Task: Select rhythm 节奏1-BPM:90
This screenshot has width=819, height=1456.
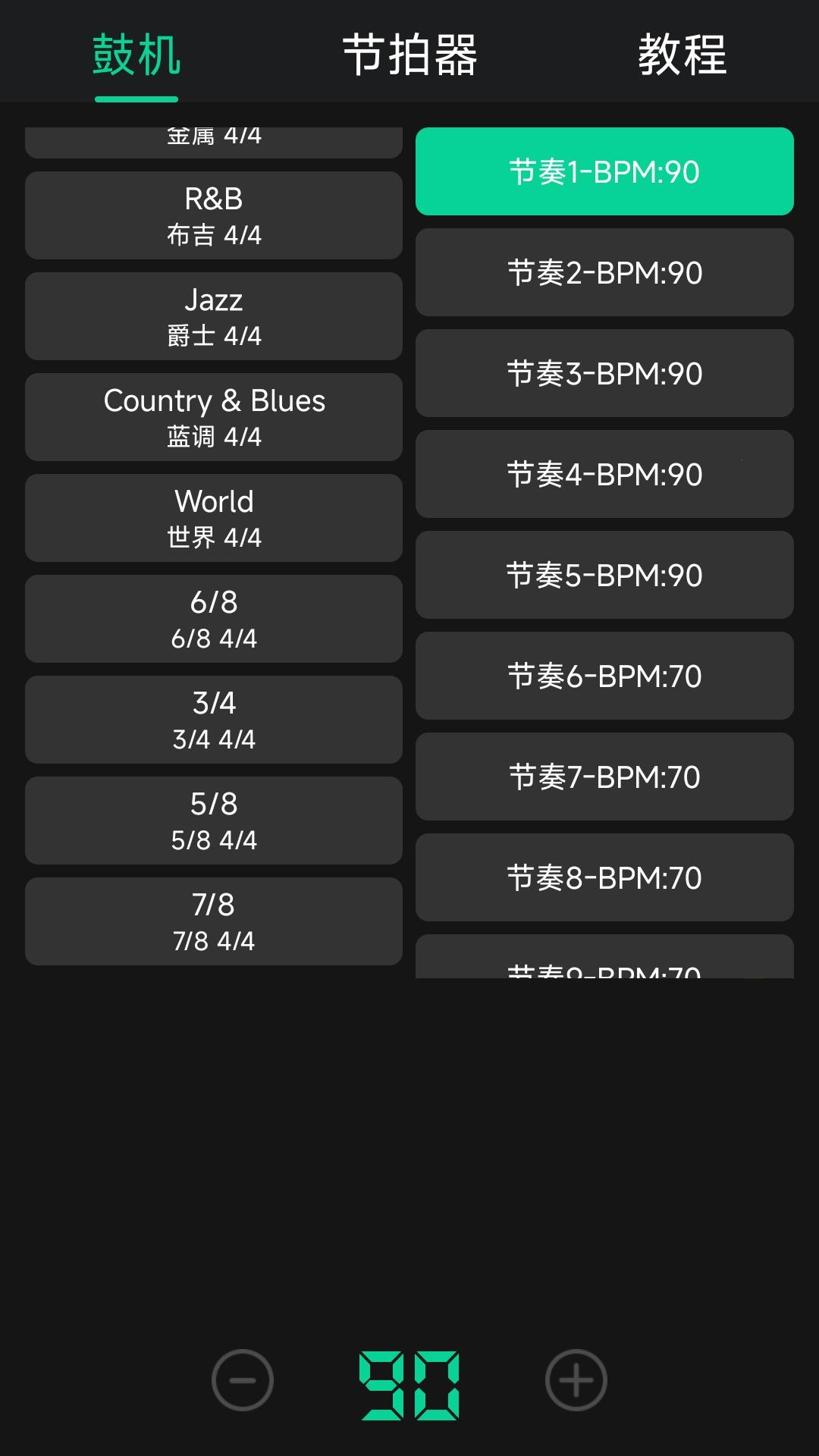Action: 604,171
